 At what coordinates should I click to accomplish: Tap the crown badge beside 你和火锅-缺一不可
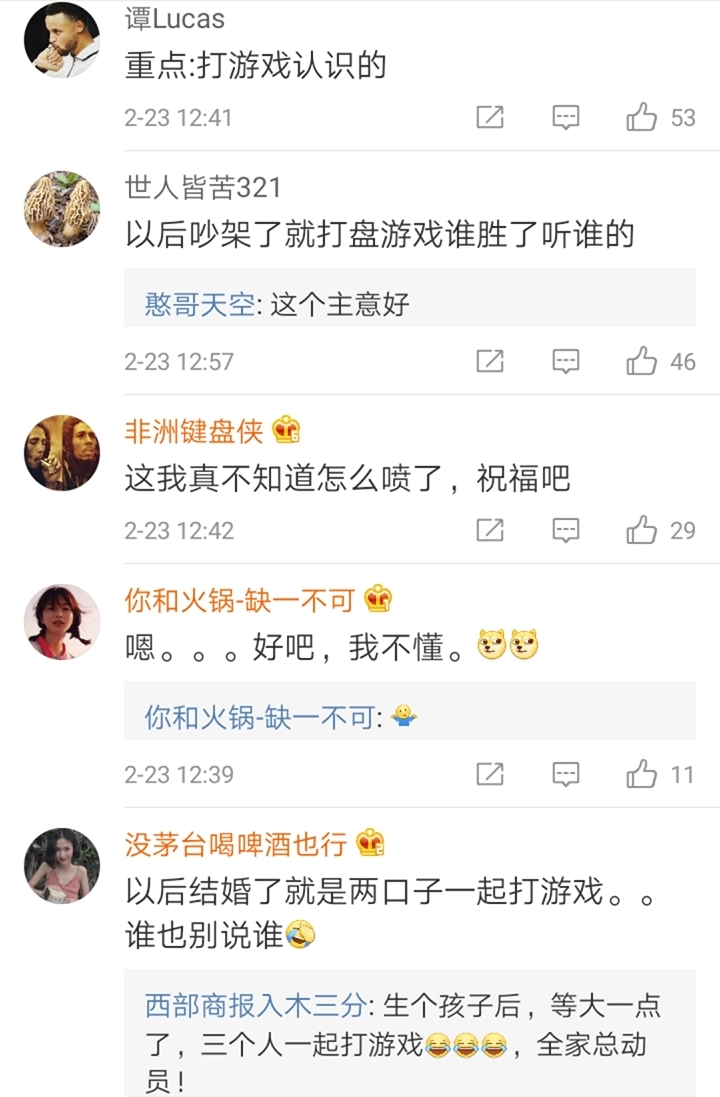[378, 600]
